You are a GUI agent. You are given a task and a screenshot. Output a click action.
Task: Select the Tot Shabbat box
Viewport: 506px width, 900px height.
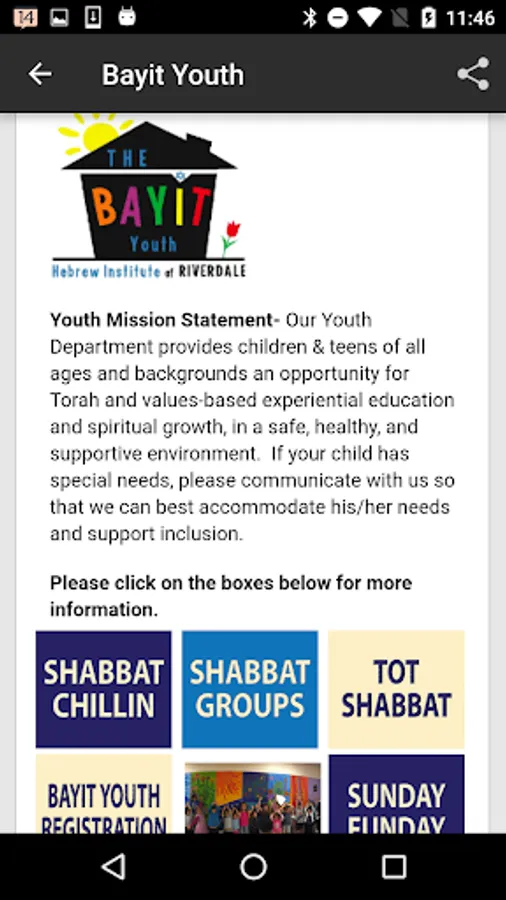396,689
